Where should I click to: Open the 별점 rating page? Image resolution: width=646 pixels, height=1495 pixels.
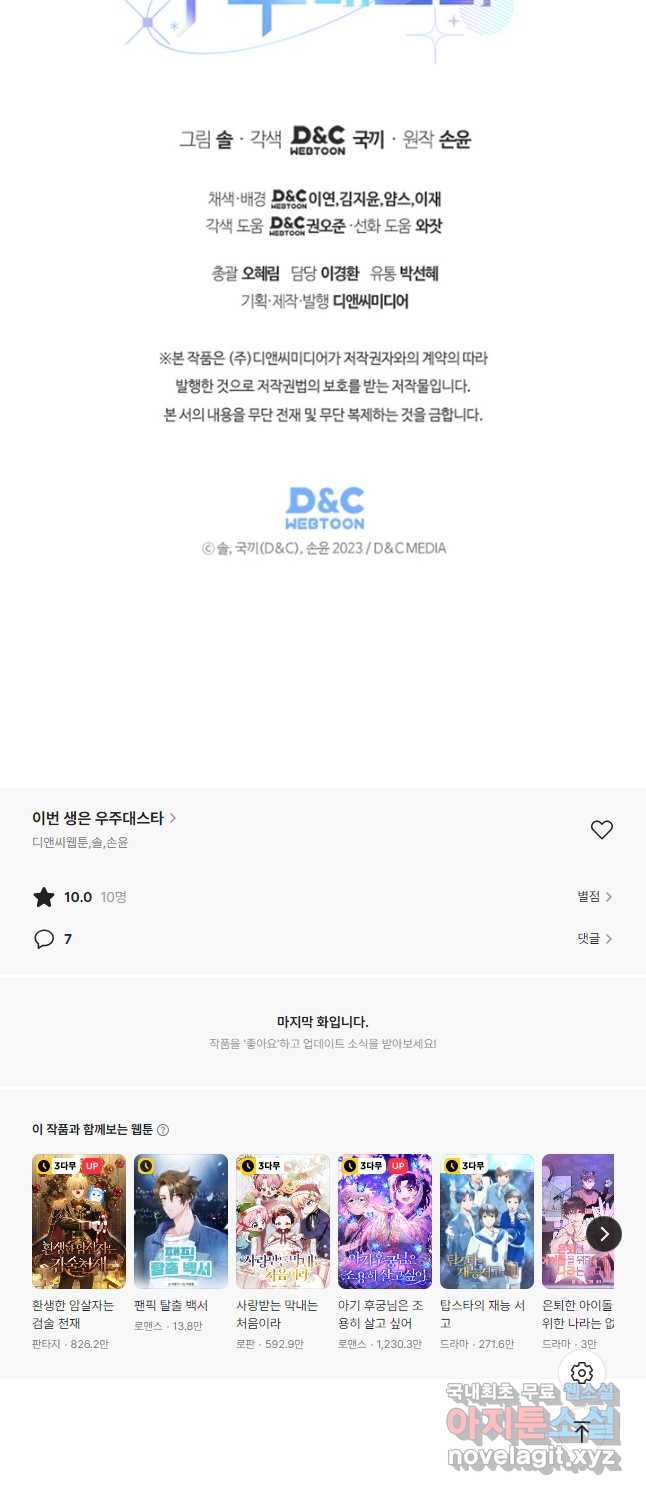pyautogui.click(x=594, y=897)
